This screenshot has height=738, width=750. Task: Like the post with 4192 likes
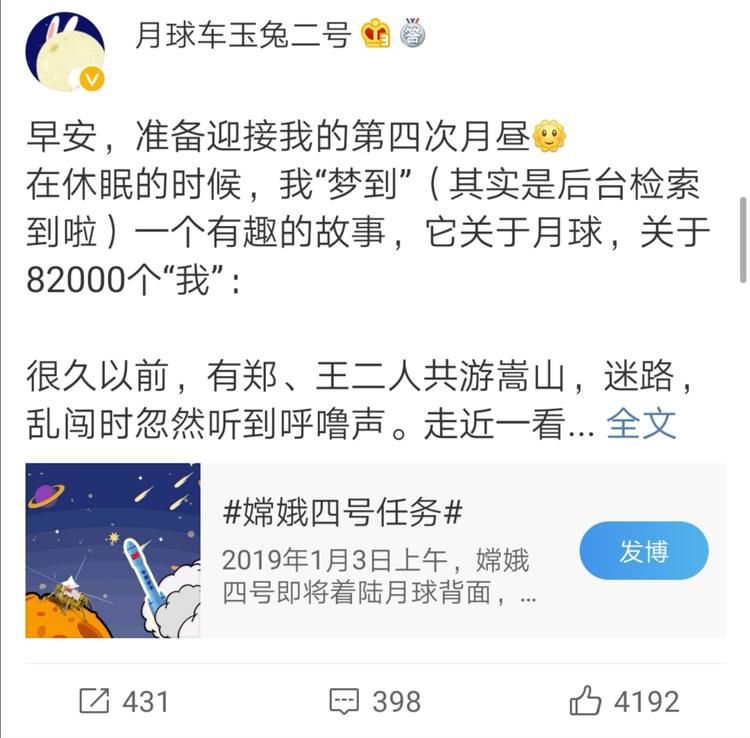(625, 701)
